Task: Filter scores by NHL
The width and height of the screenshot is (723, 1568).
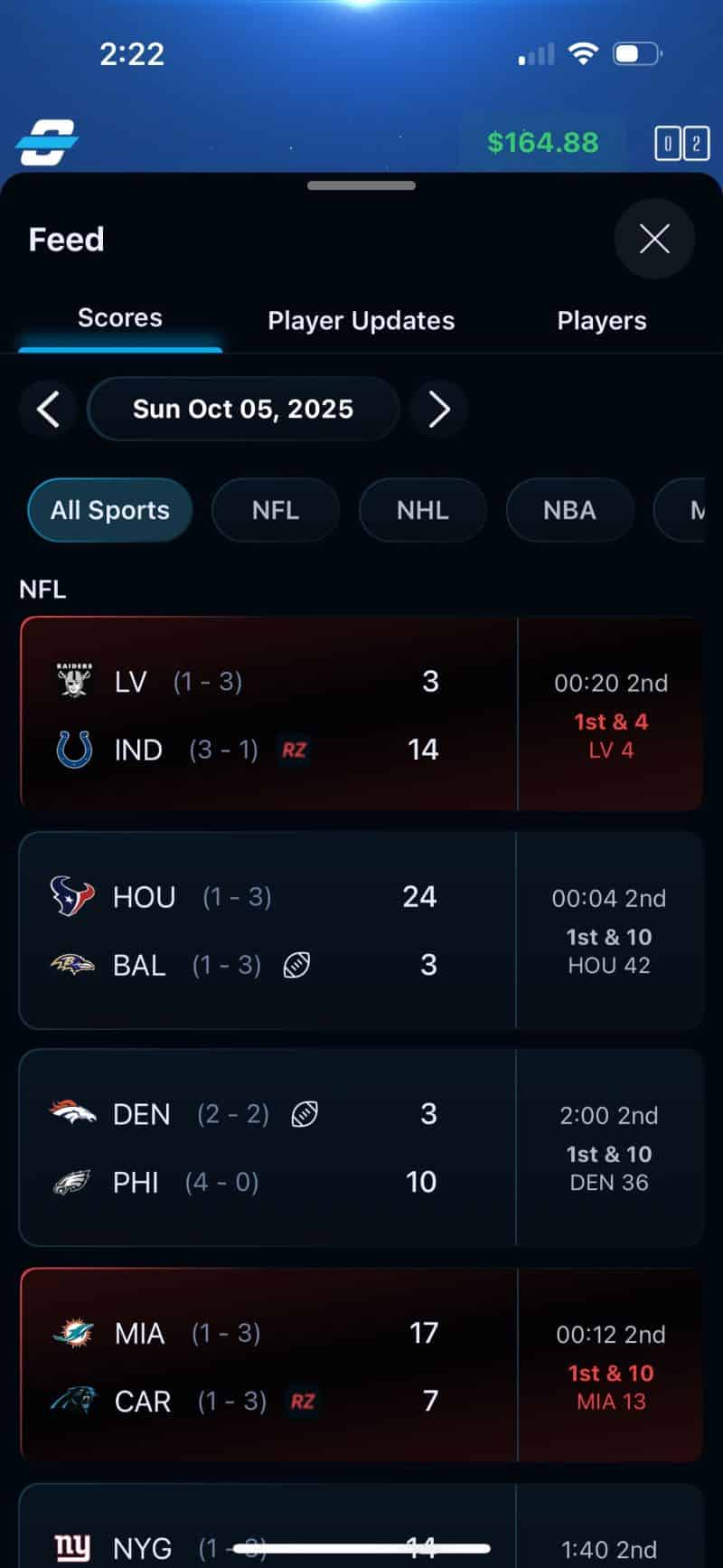Action: [x=423, y=510]
